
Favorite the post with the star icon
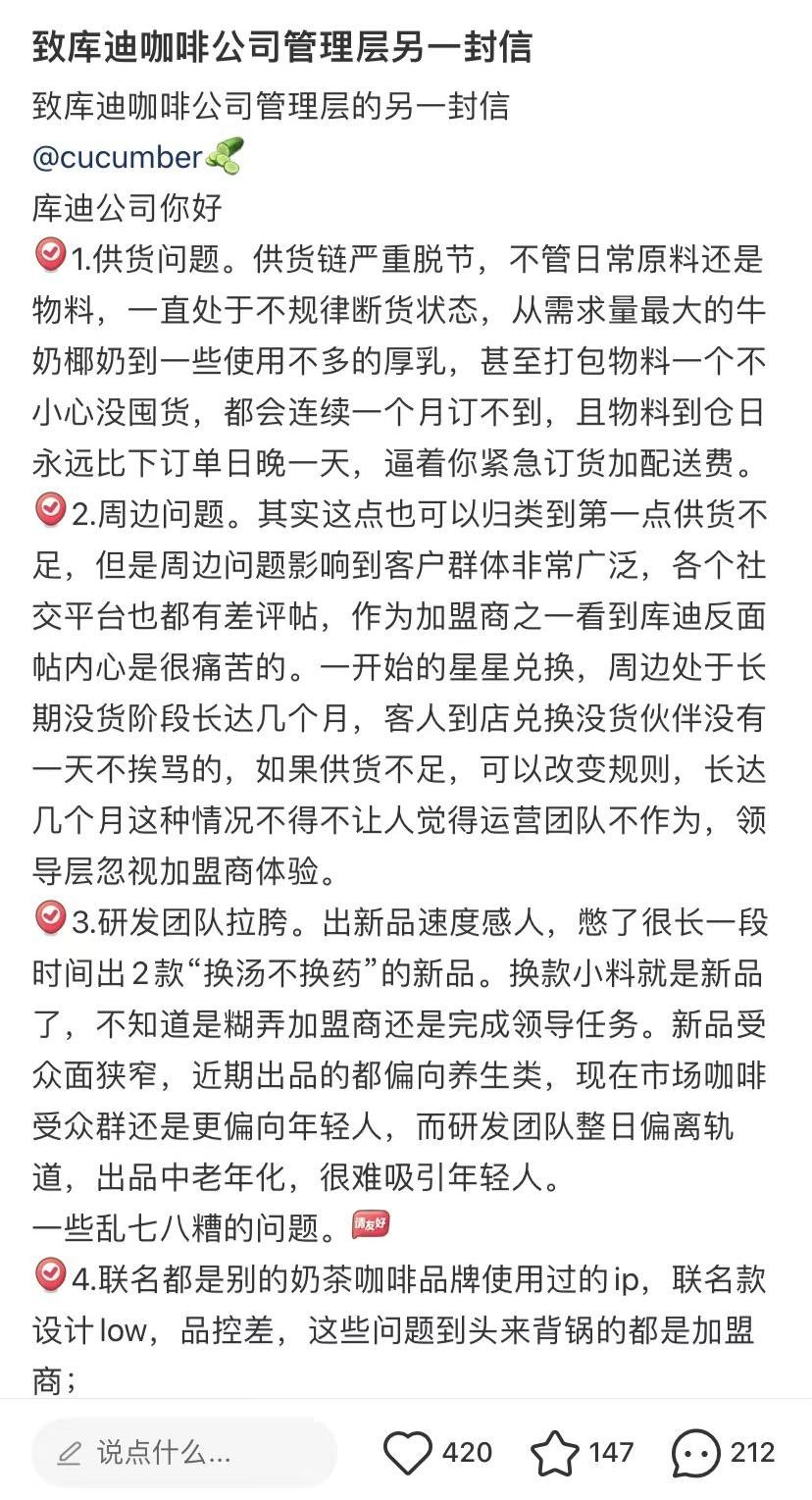click(x=555, y=1453)
